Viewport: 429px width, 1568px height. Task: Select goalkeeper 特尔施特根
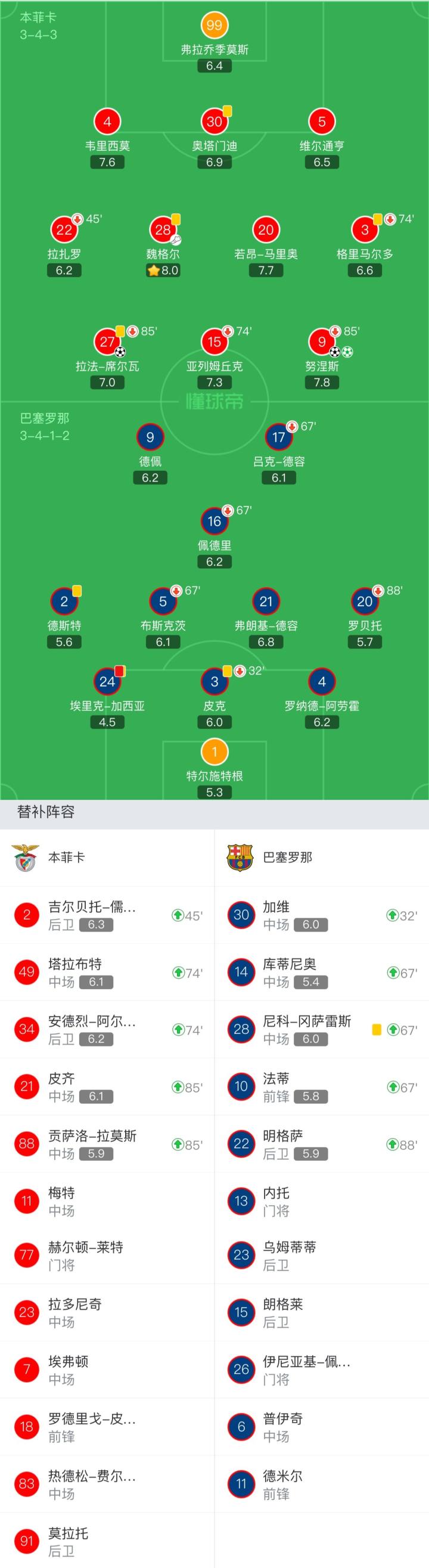214,752
